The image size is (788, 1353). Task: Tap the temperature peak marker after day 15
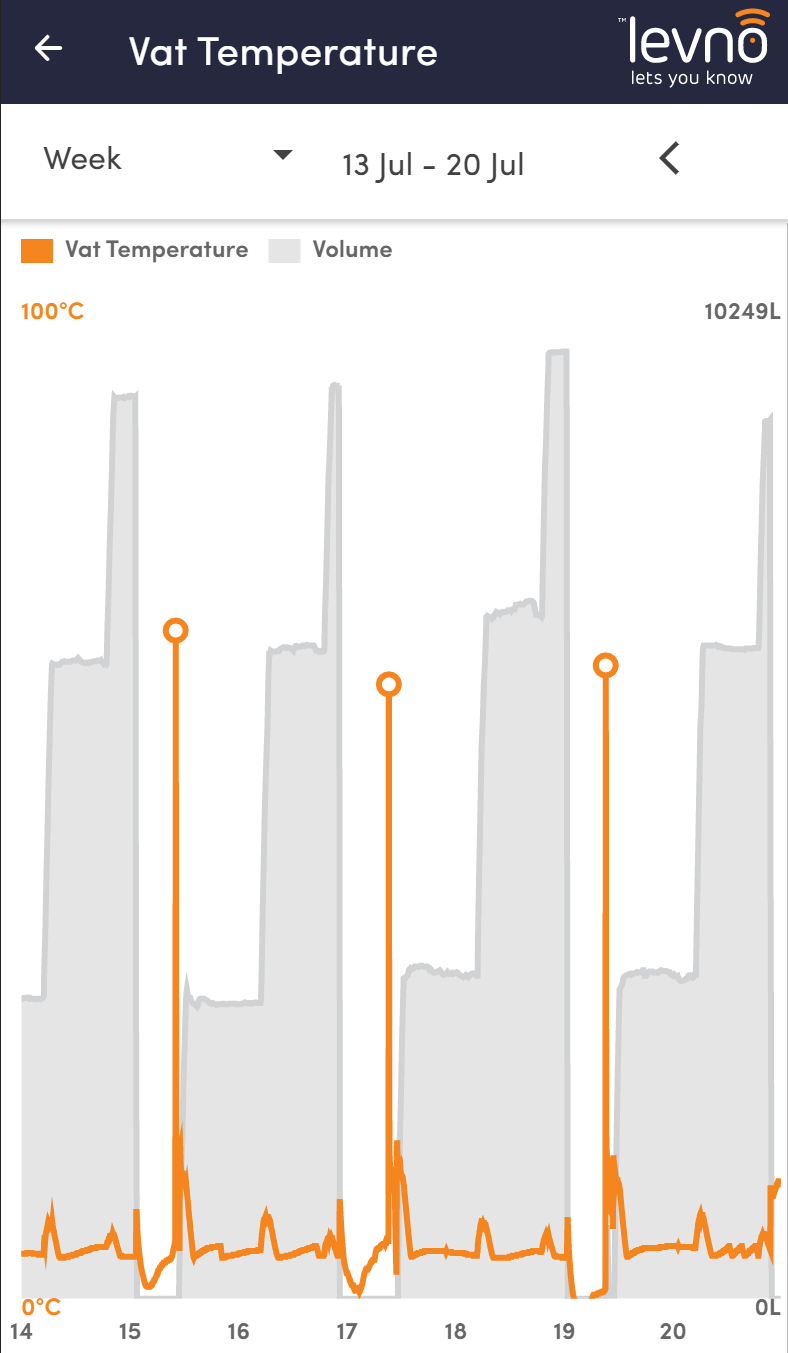coord(176,630)
